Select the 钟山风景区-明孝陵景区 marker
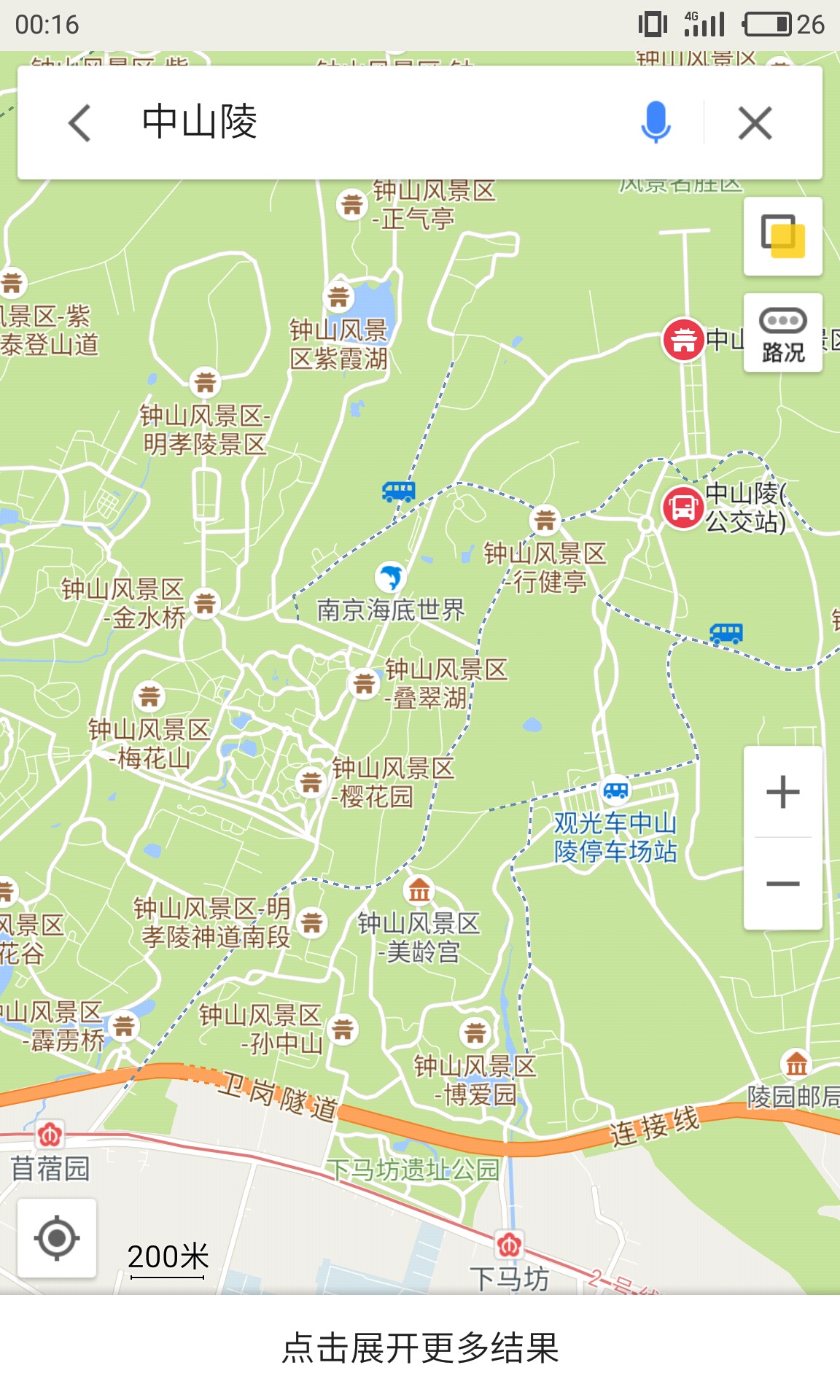Image resolution: width=840 pixels, height=1400 pixels. (x=206, y=381)
